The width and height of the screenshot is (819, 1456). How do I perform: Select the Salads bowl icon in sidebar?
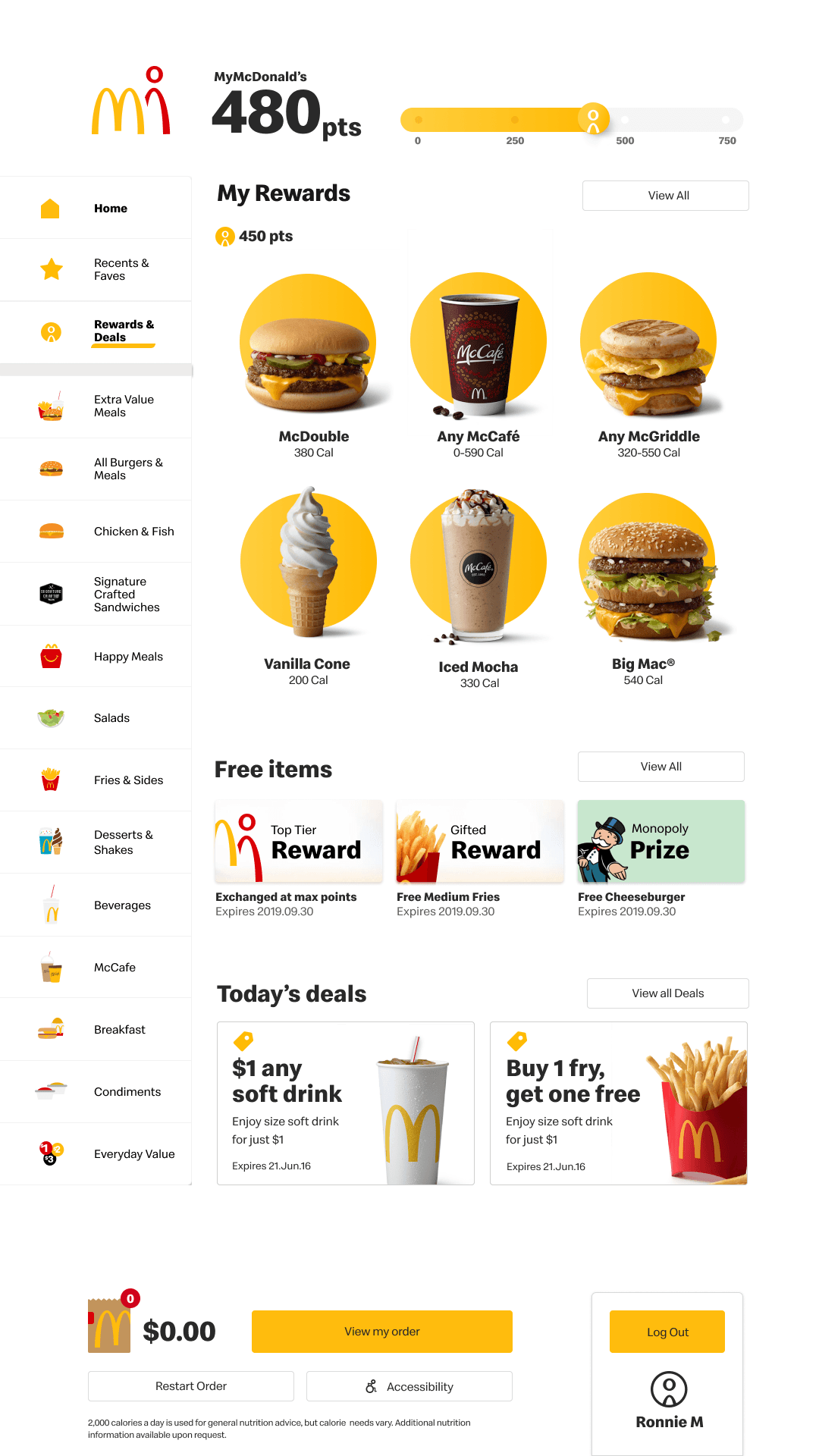50,717
